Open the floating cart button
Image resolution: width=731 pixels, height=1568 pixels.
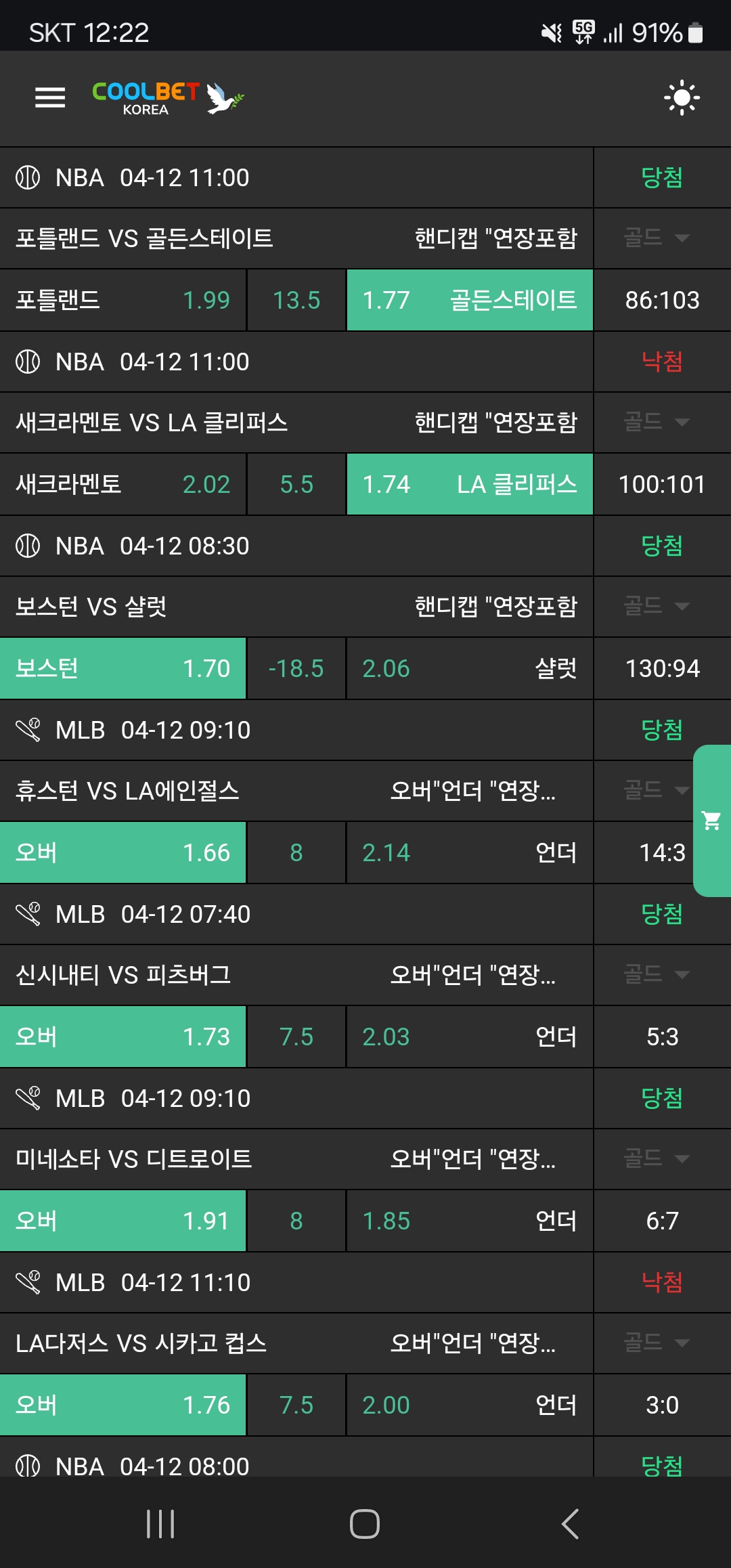711,821
